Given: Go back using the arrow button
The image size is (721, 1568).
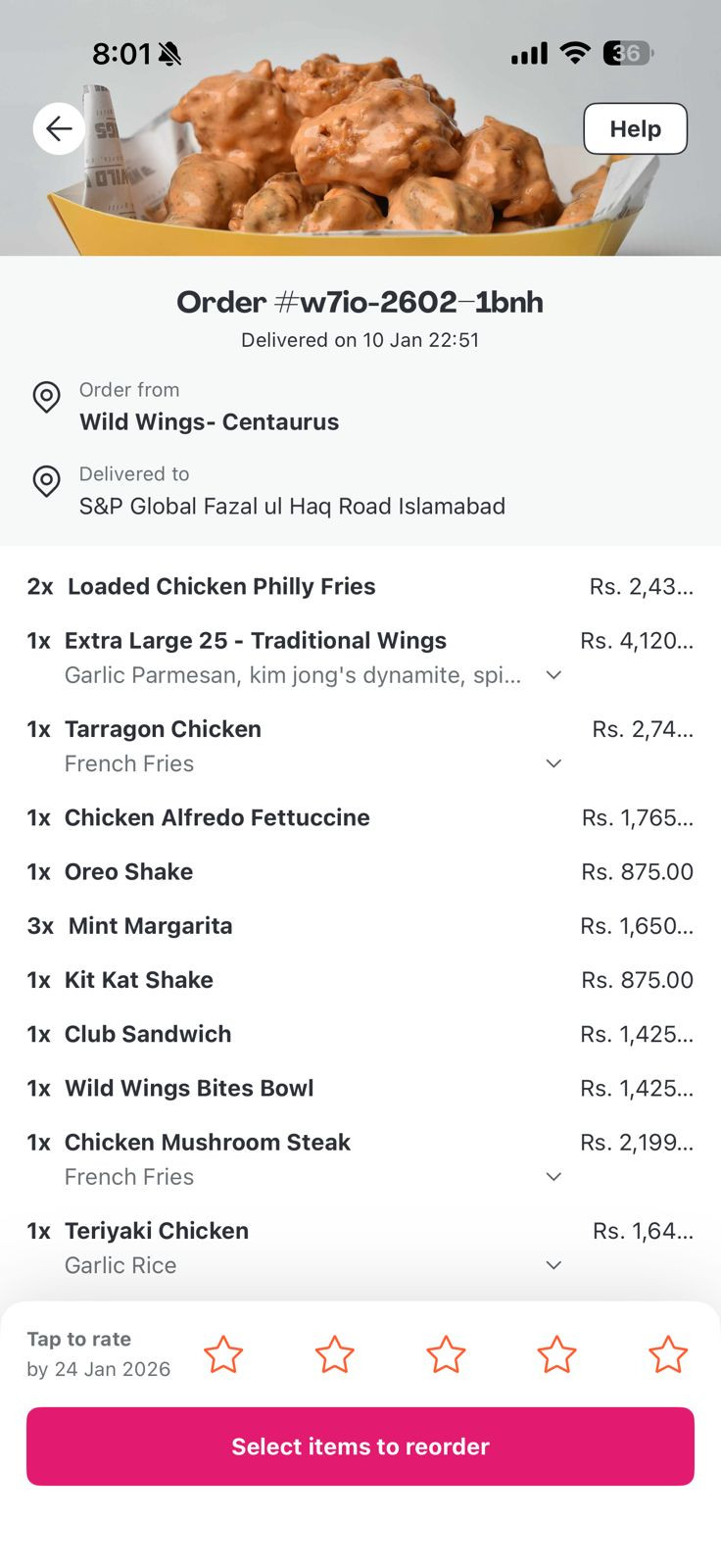Looking at the screenshot, I should (59, 128).
